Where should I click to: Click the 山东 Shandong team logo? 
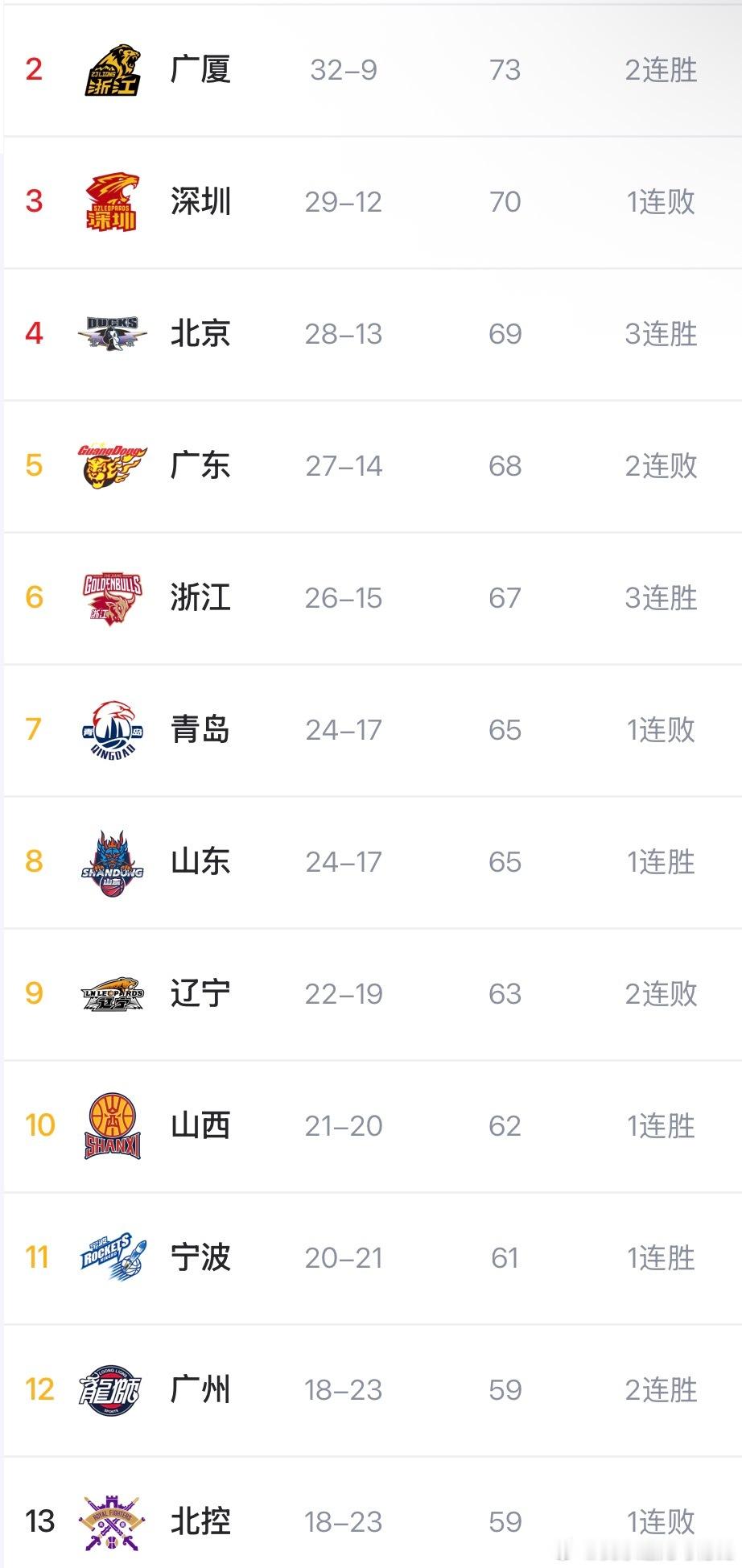click(x=113, y=861)
